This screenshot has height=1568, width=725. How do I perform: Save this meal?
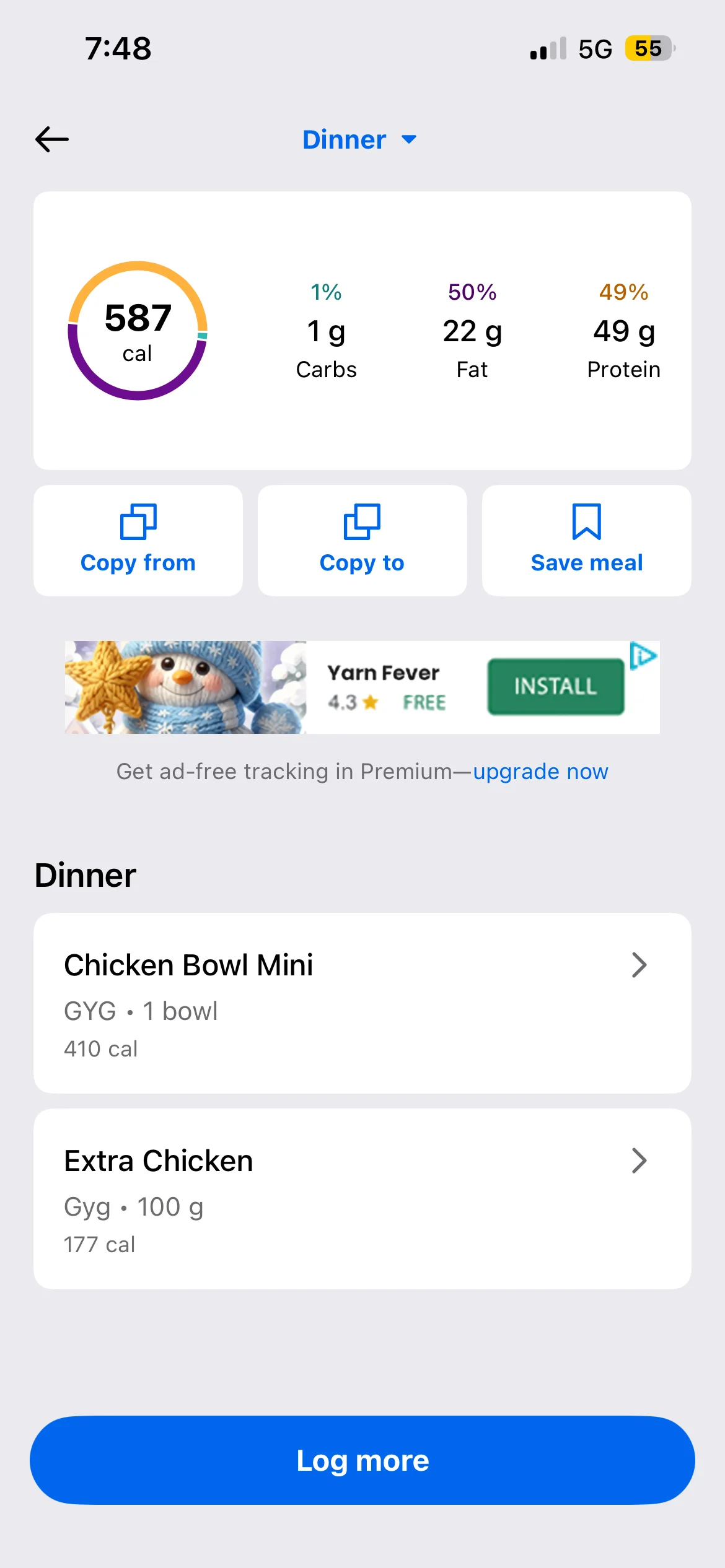(x=586, y=540)
